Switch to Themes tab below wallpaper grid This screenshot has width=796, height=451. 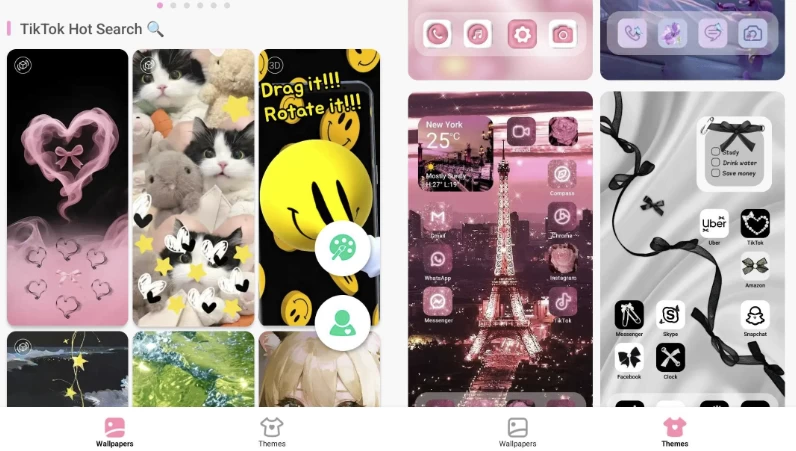(x=272, y=432)
